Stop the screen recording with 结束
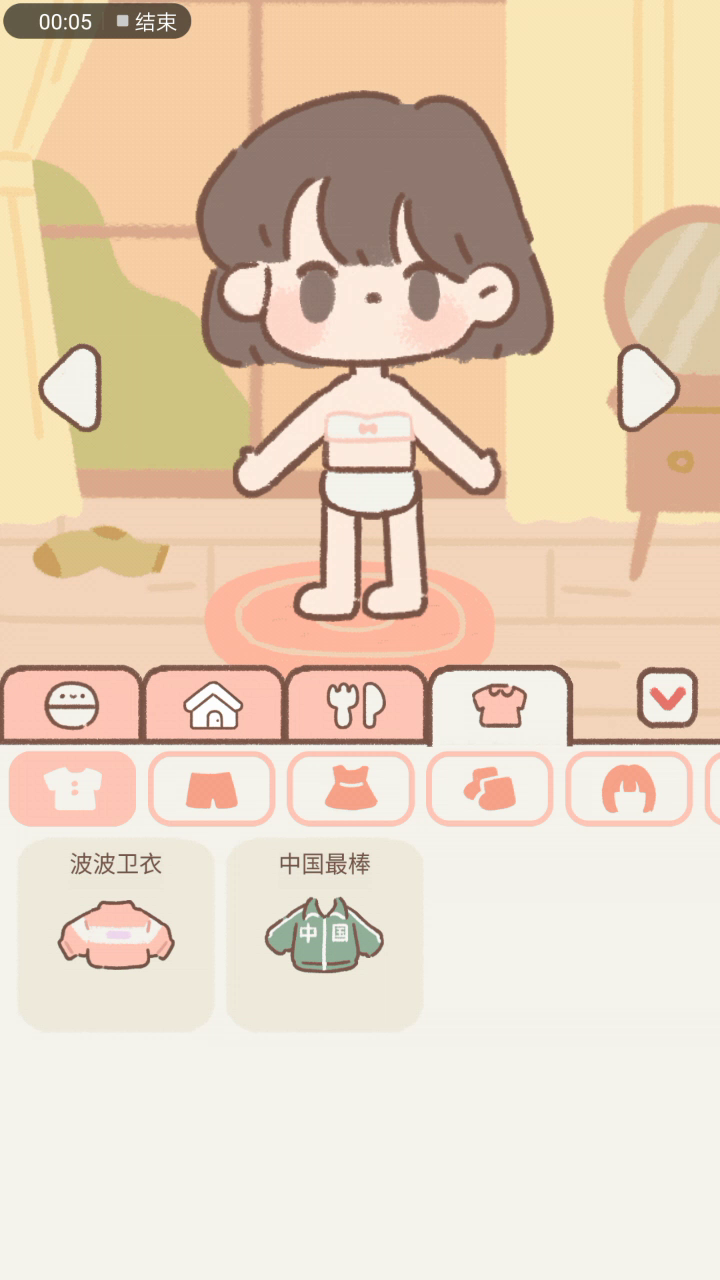Viewport: 720px width, 1280px height. point(146,22)
